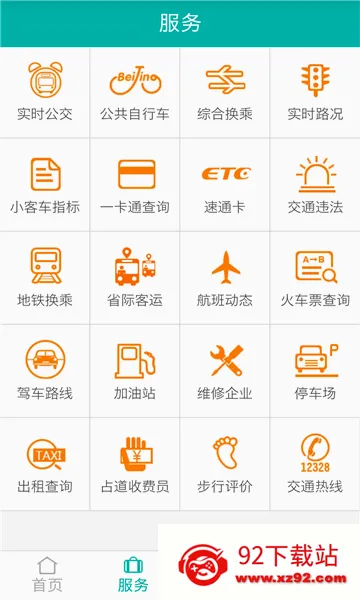This screenshot has height=600, width=360.
Task: Check 实时路况 live traffic conditions
Action: click(315, 92)
